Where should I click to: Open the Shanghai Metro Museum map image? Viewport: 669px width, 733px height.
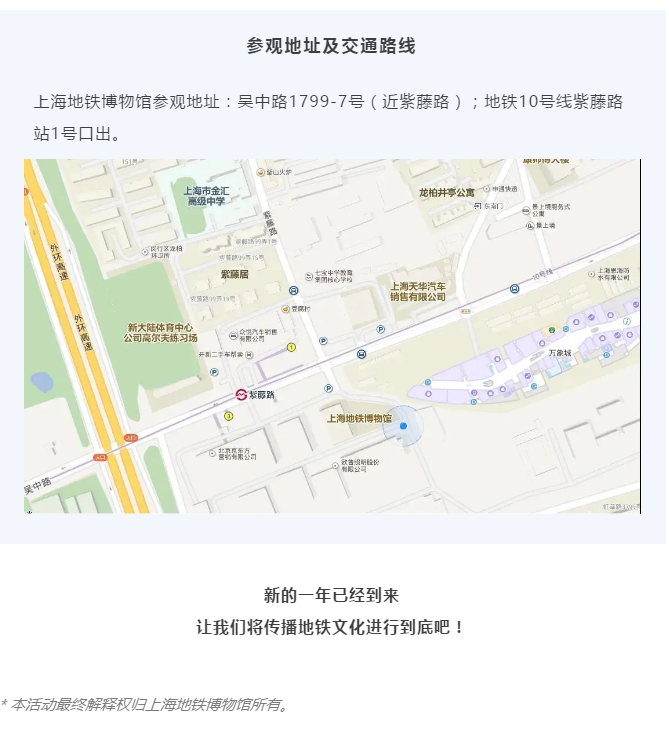[x=332, y=336]
